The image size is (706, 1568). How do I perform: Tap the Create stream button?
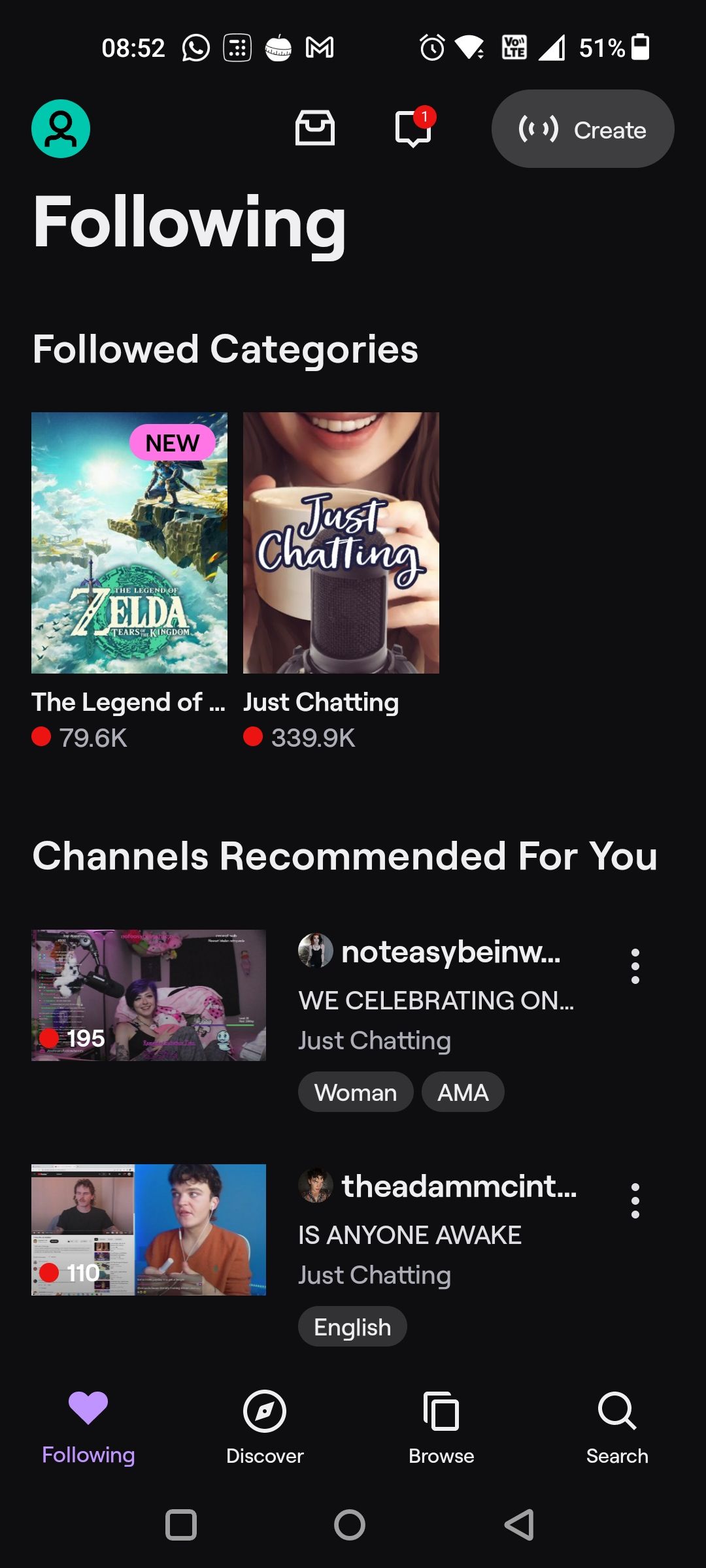(x=582, y=129)
